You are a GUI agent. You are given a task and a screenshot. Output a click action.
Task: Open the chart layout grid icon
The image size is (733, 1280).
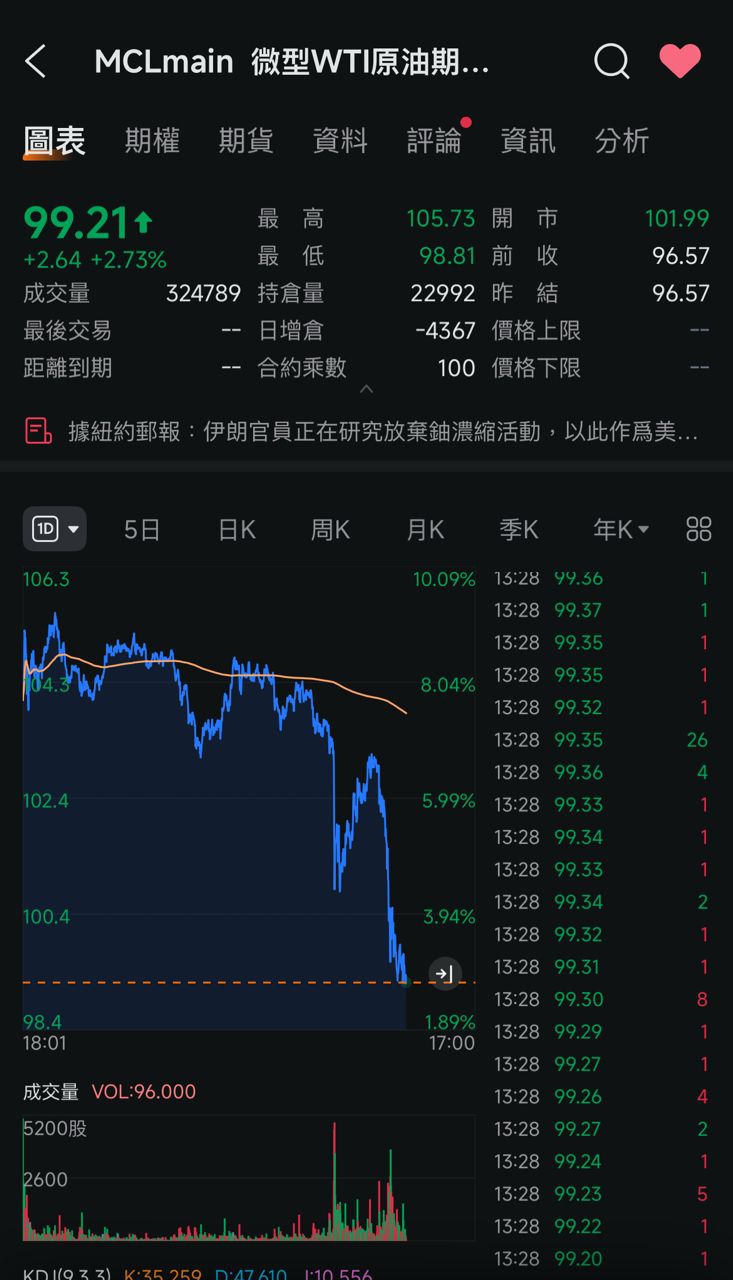coord(699,529)
